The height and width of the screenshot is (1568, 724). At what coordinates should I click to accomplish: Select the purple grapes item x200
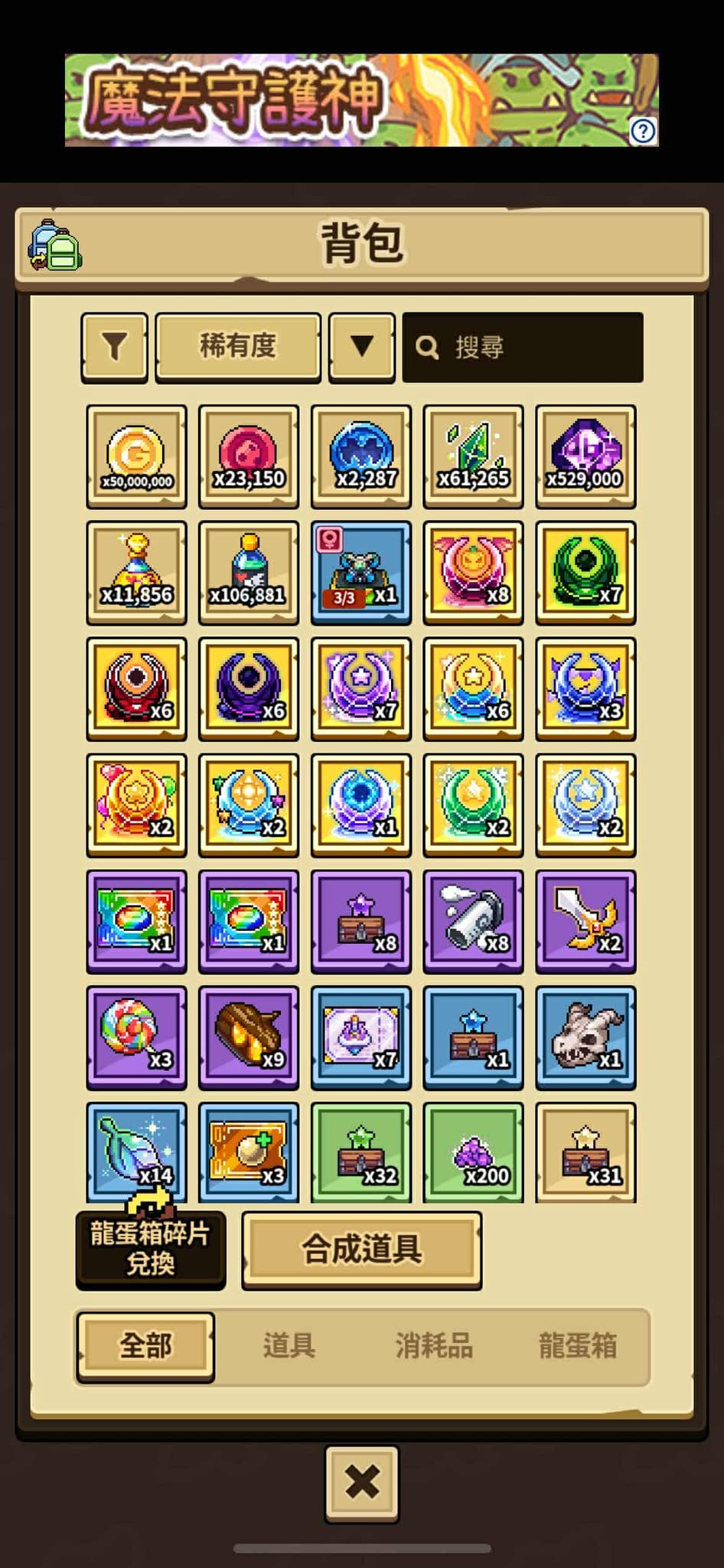pos(473,1151)
